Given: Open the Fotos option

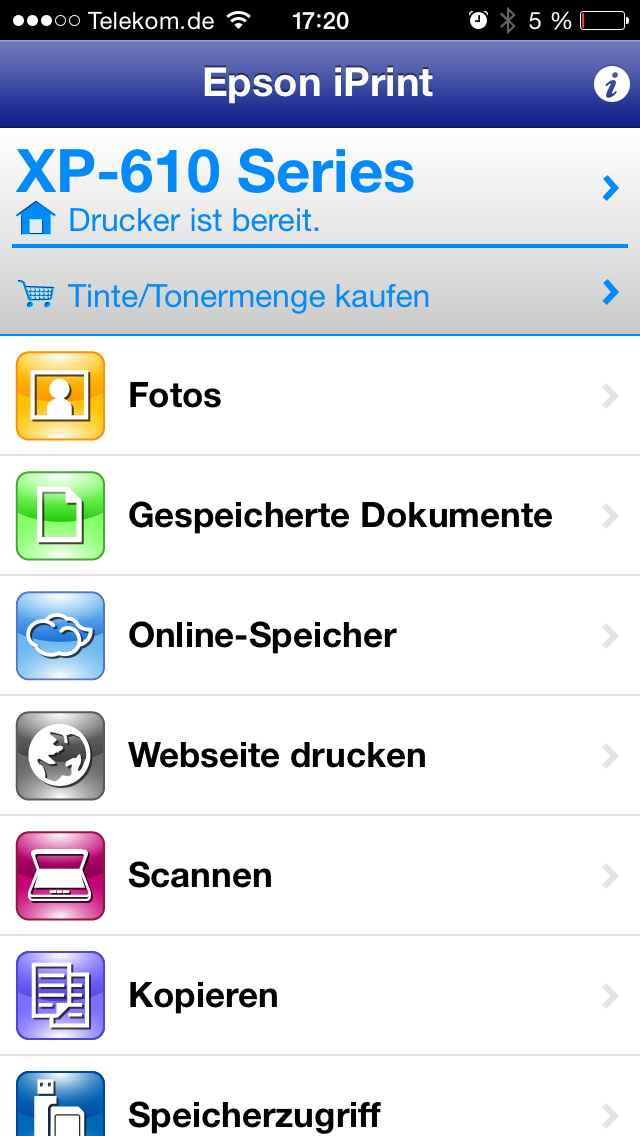Looking at the screenshot, I should click(x=320, y=396).
